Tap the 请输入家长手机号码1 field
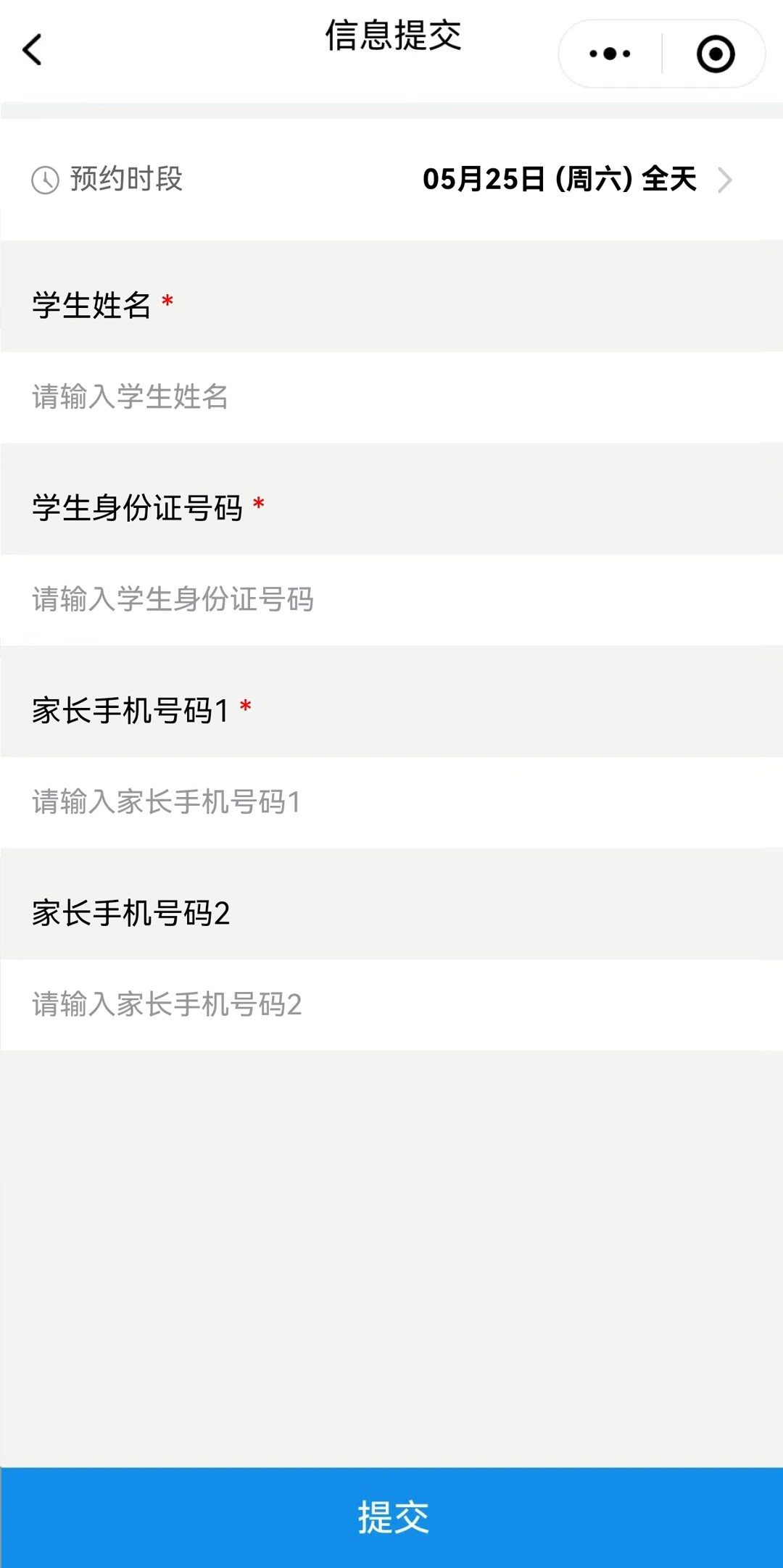This screenshot has height=1568, width=783. [391, 802]
